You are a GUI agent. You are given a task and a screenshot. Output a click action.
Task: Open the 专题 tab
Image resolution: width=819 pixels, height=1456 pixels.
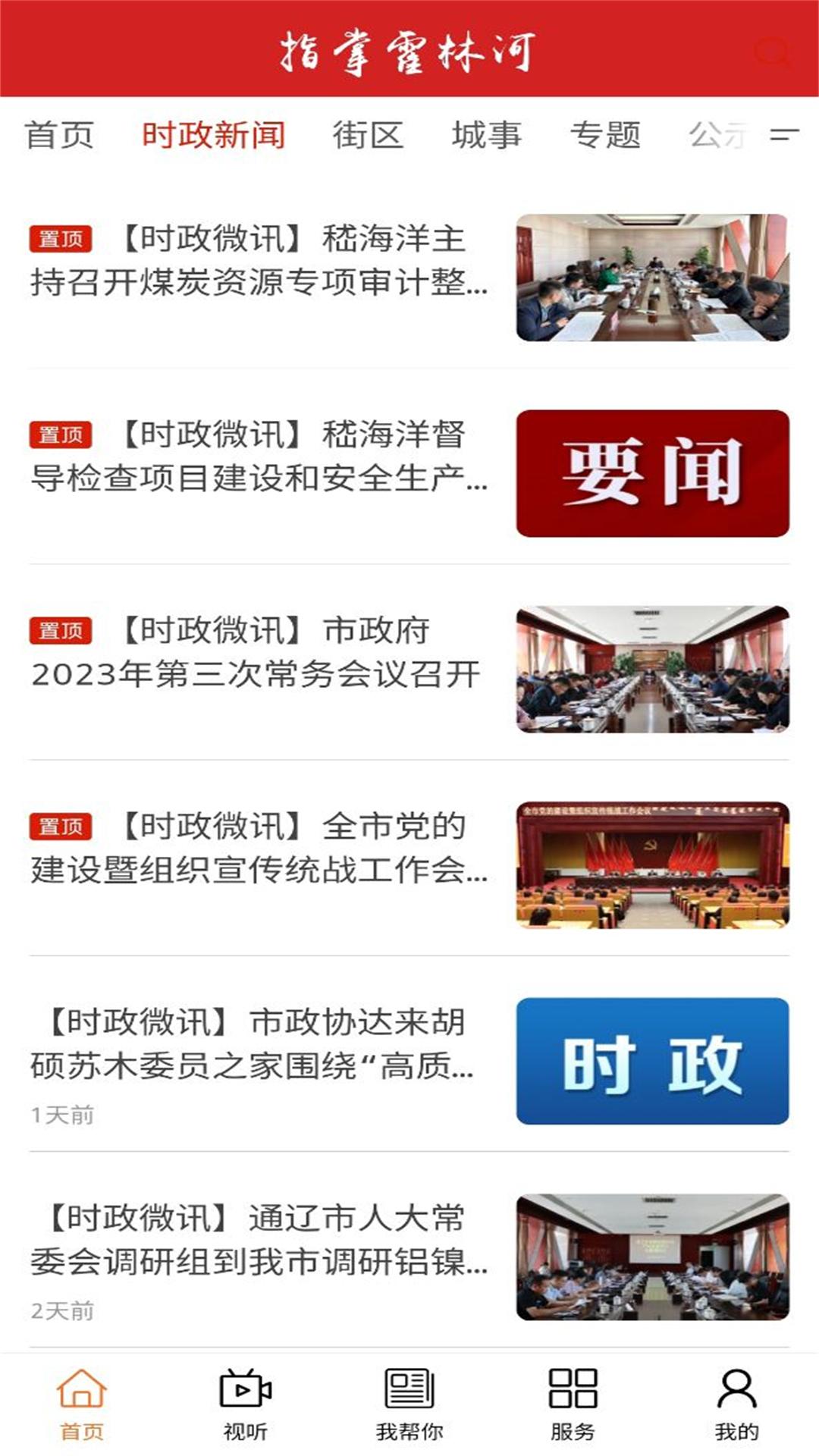(605, 135)
